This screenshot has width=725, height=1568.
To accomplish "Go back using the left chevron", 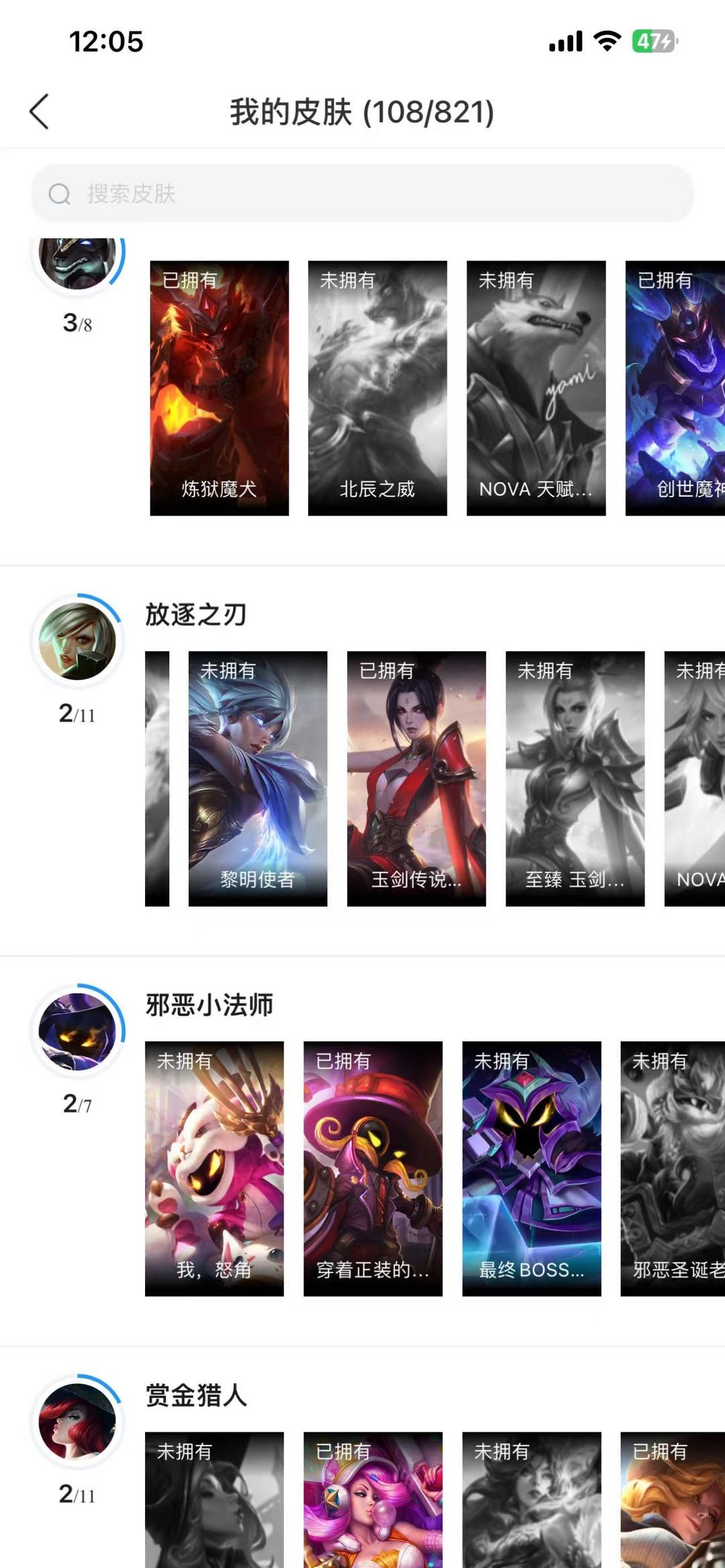I will coord(40,112).
